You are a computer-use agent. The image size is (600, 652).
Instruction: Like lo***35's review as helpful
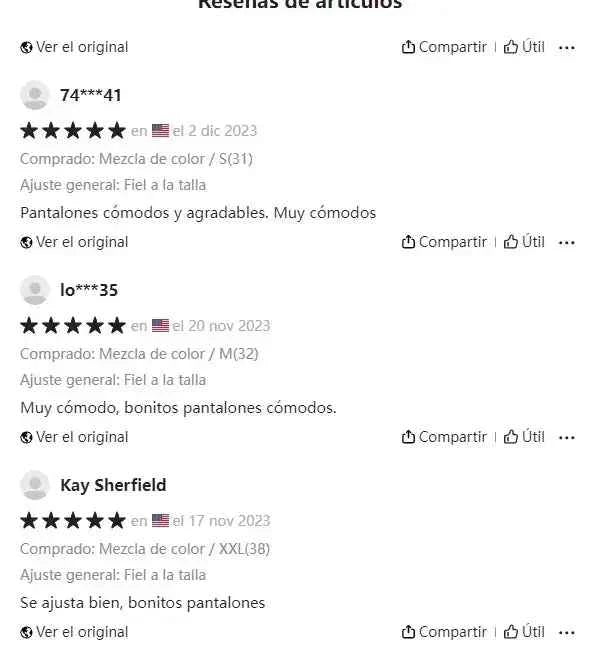[x=524, y=437]
